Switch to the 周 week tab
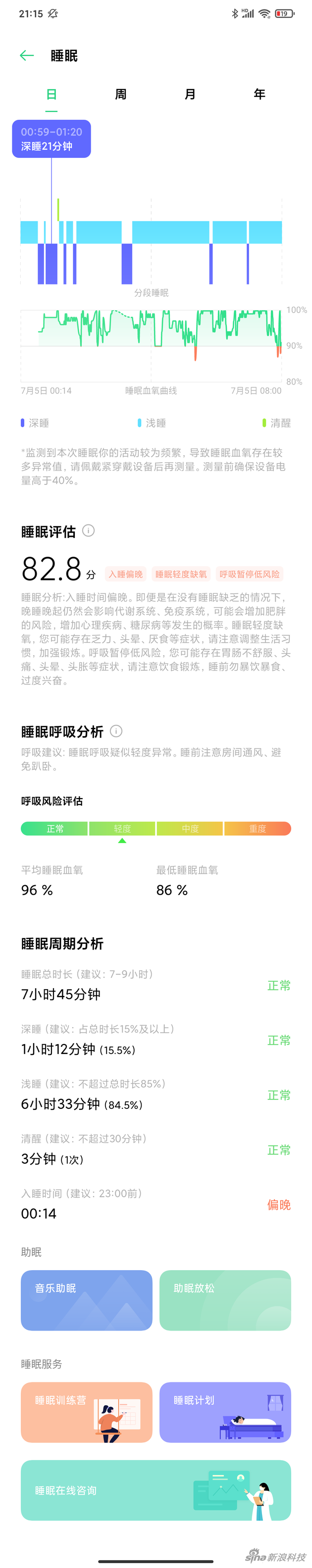 (x=121, y=95)
